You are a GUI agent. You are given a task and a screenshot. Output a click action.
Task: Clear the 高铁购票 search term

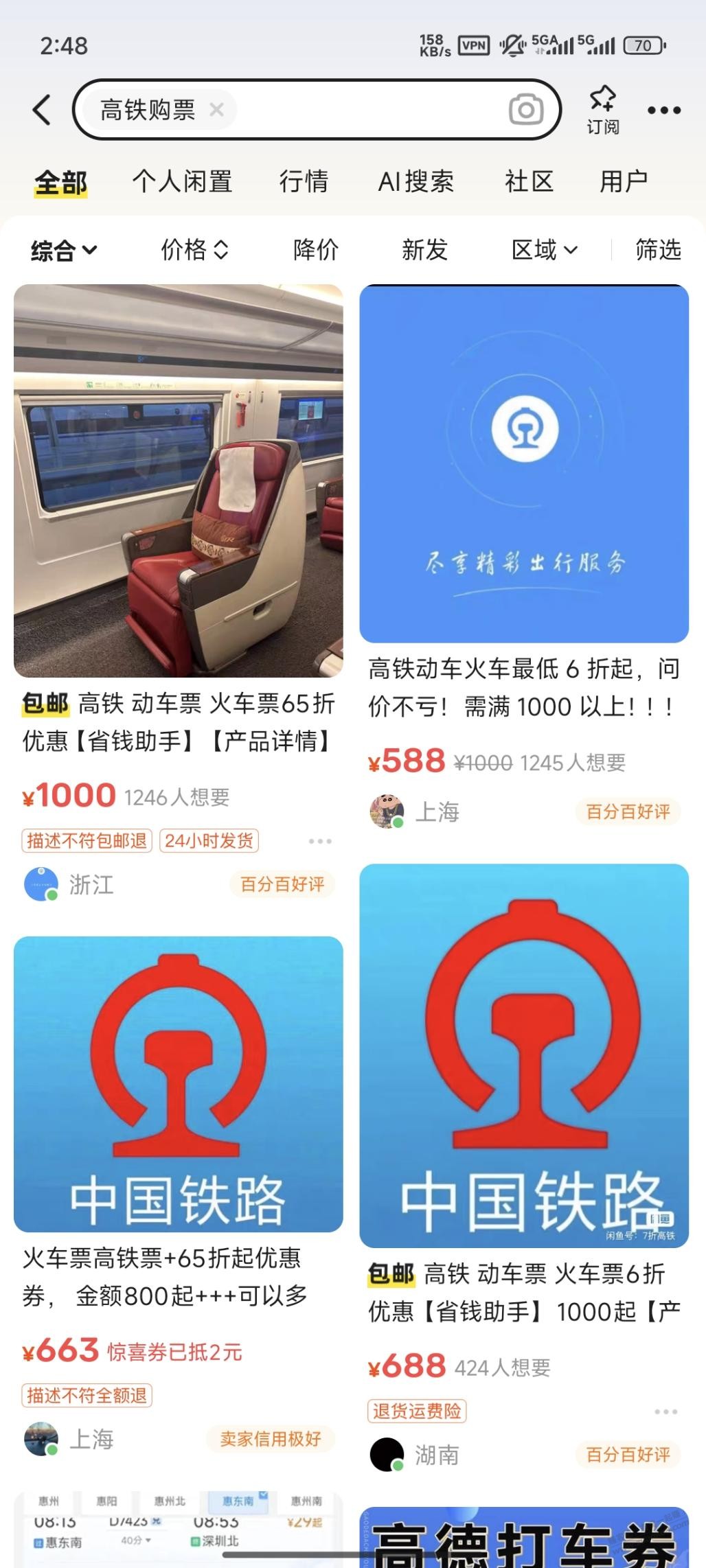point(216,110)
